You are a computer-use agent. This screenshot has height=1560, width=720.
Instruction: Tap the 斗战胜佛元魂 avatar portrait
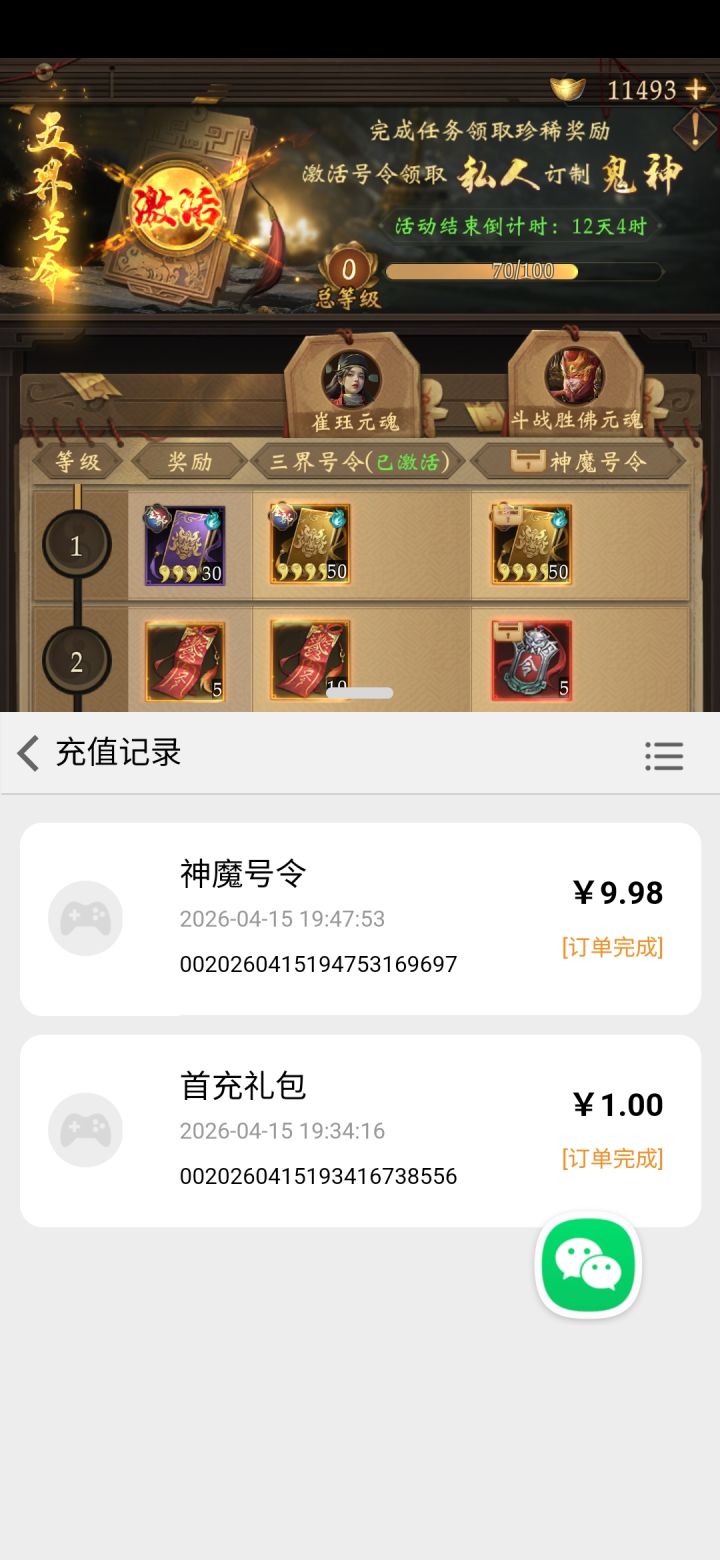pyautogui.click(x=575, y=375)
